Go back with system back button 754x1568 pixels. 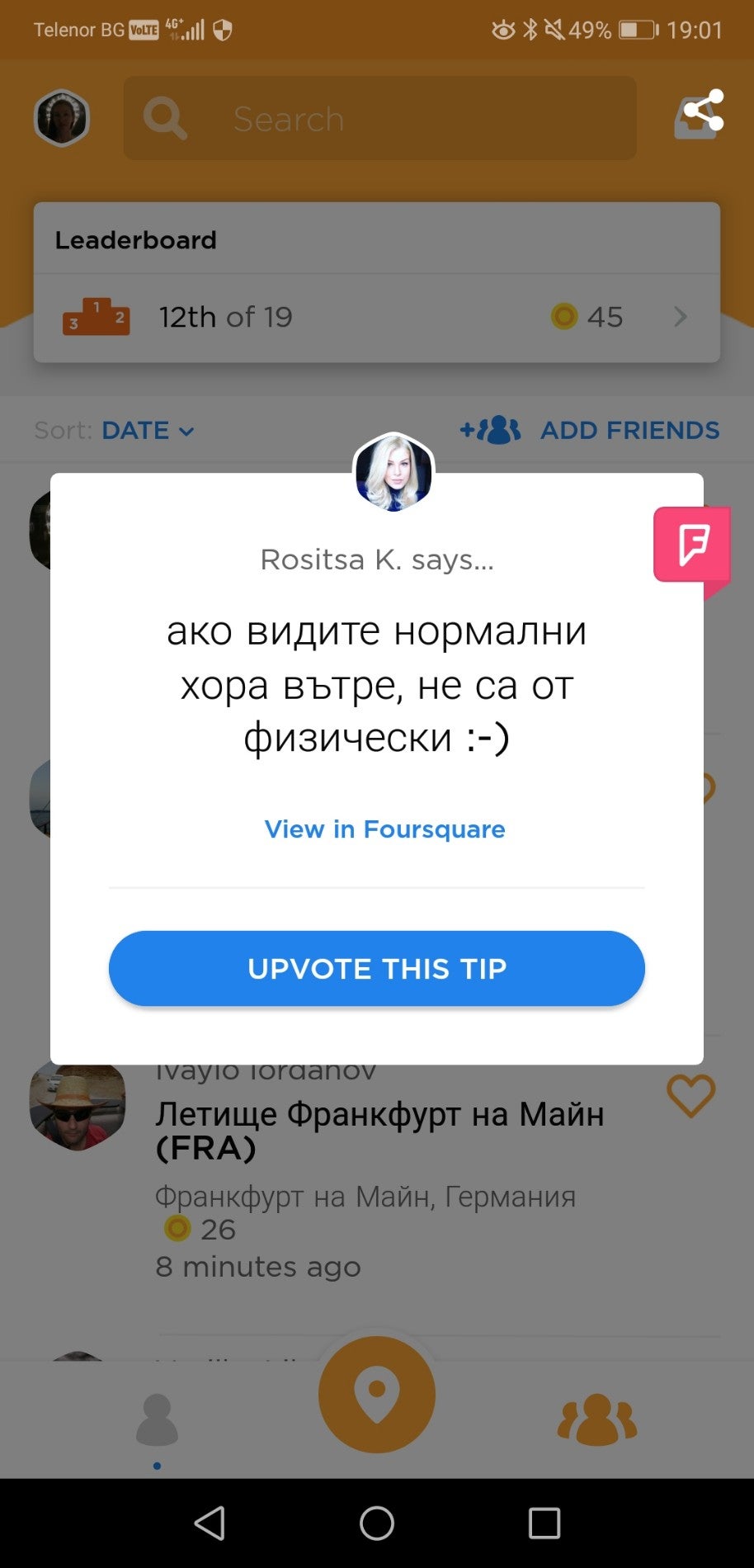point(210,1523)
